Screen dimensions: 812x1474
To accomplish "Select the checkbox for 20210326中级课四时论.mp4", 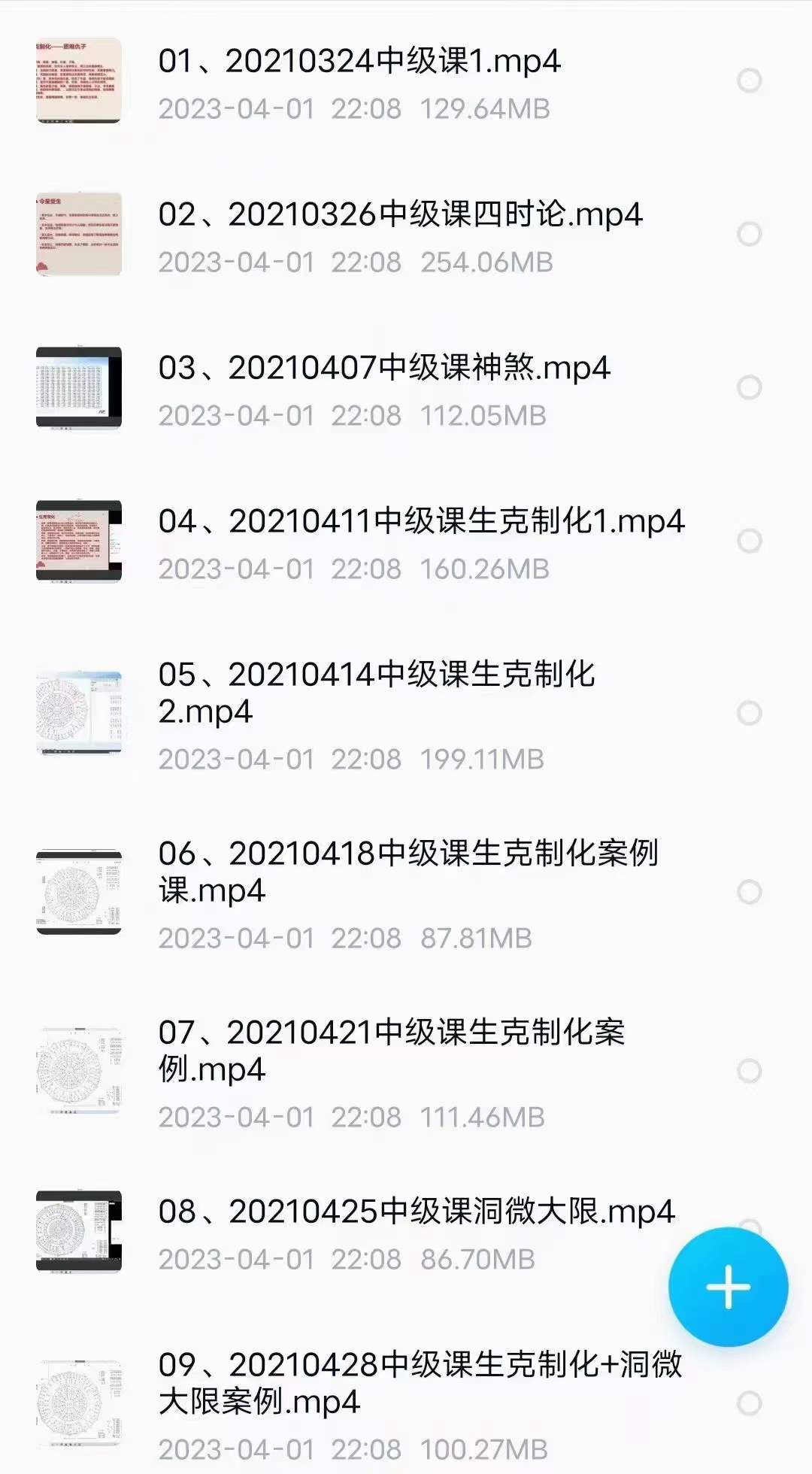I will [x=747, y=235].
